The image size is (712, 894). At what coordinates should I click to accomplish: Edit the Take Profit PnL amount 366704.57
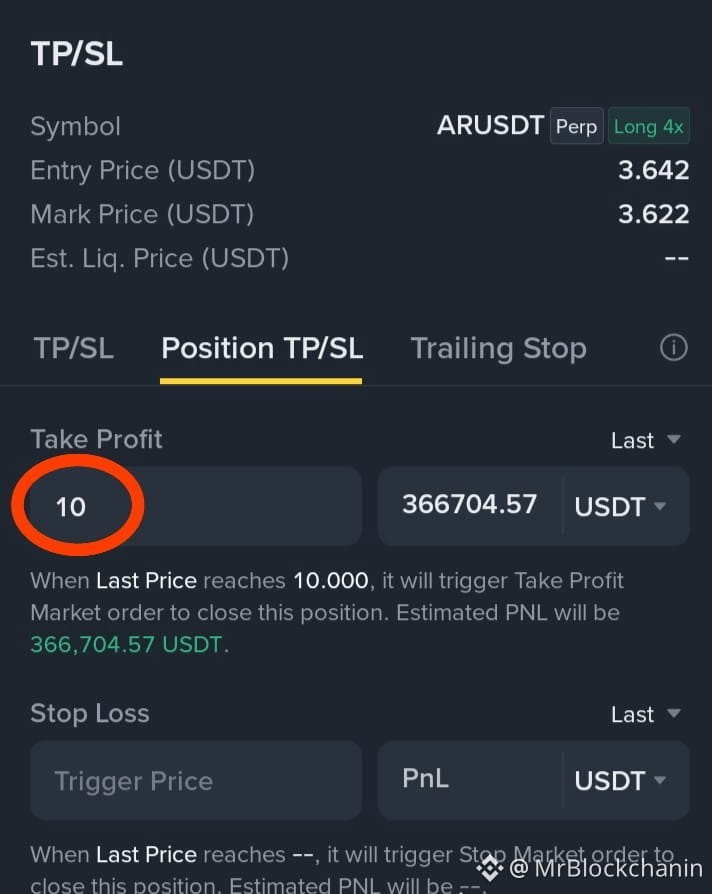pyautogui.click(x=470, y=504)
